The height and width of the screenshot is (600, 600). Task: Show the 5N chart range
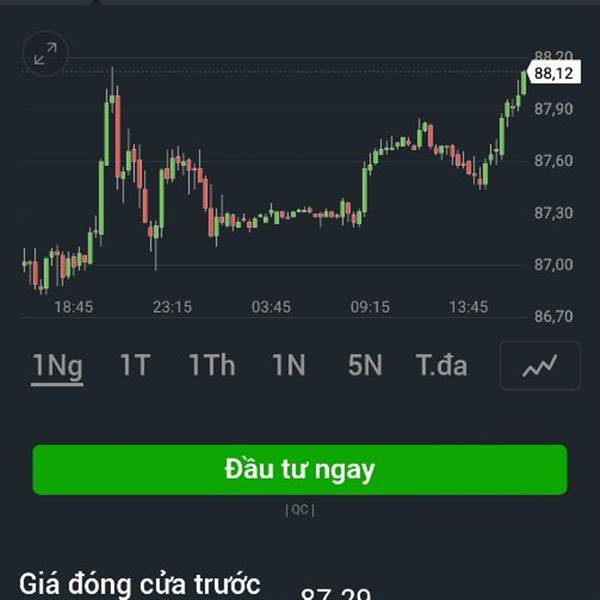tap(365, 365)
